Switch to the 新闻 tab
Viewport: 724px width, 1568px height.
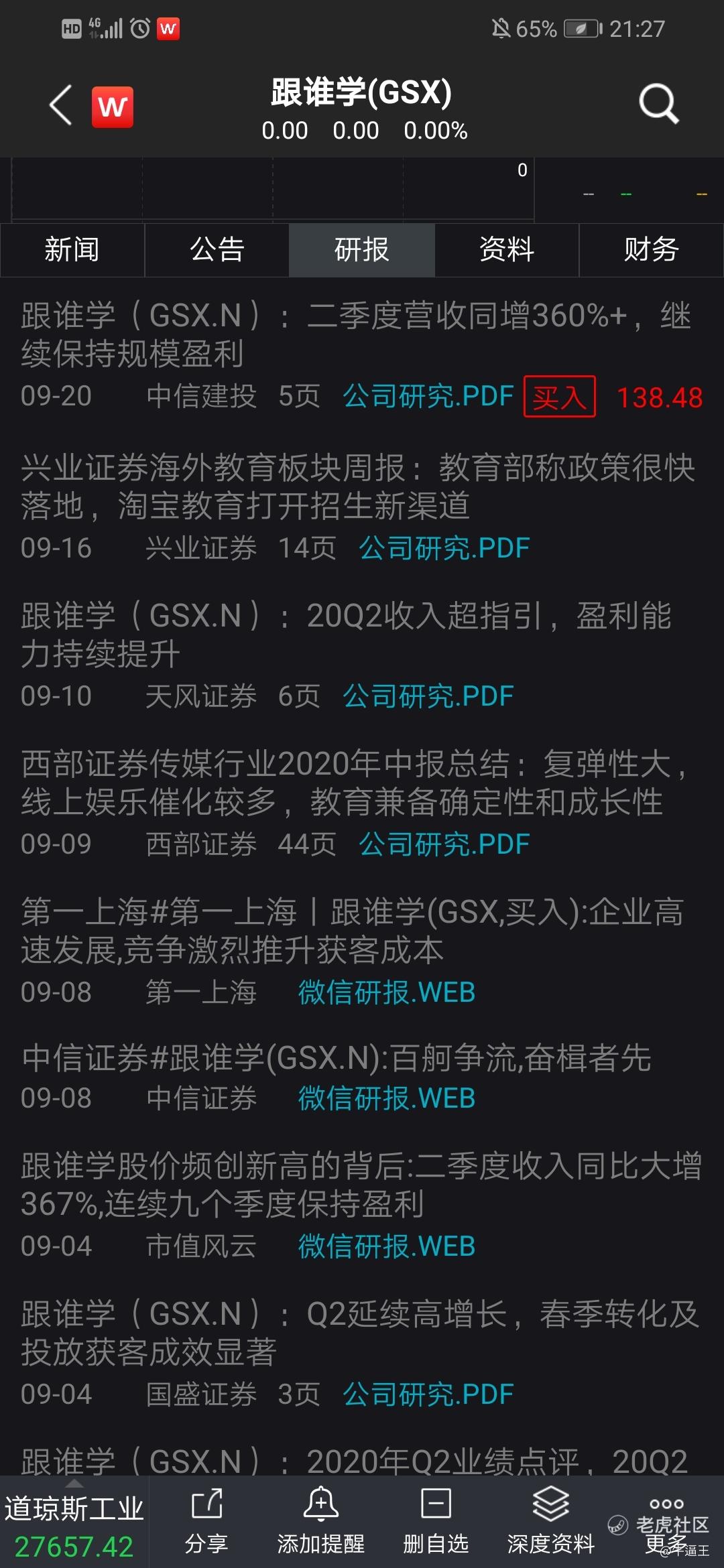pyautogui.click(x=72, y=250)
